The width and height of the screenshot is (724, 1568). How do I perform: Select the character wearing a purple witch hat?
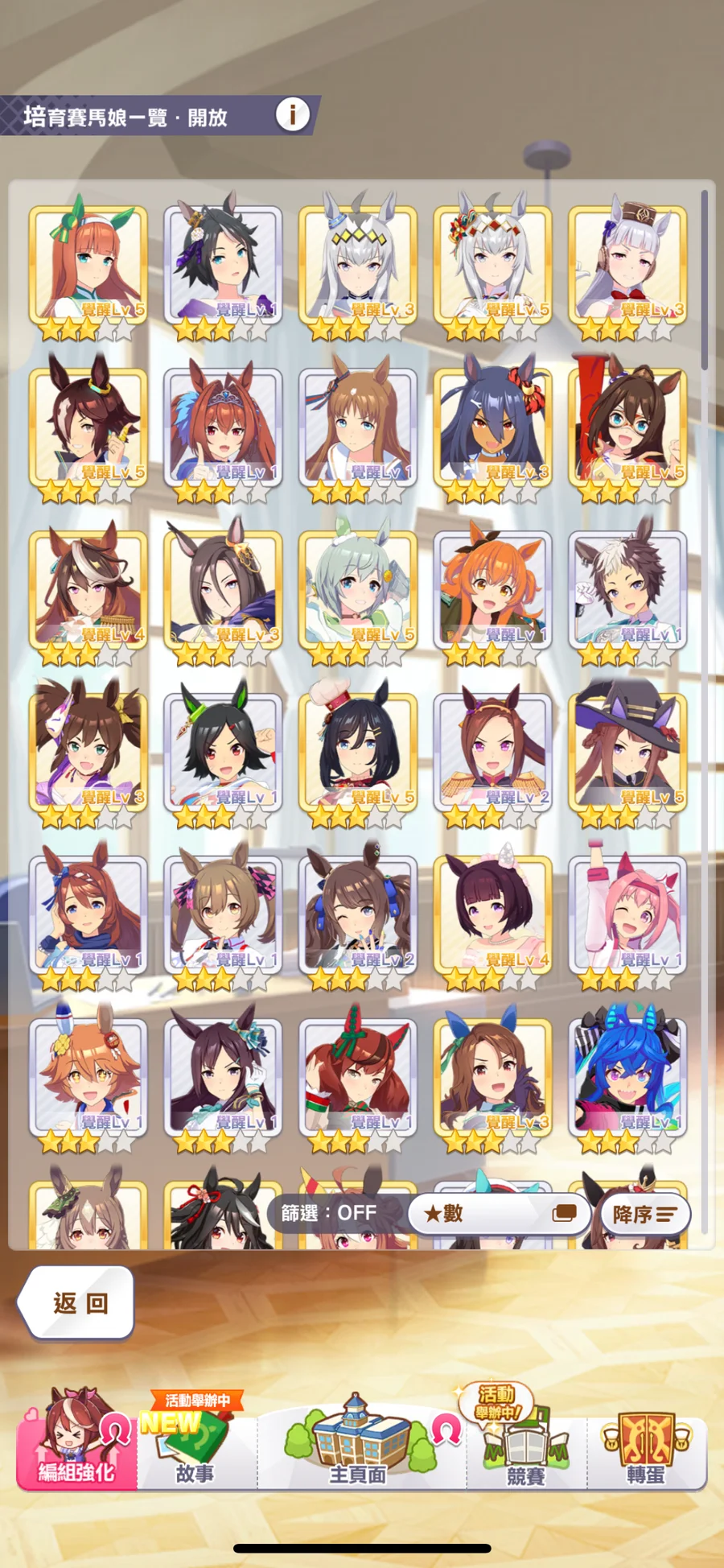[x=627, y=751]
